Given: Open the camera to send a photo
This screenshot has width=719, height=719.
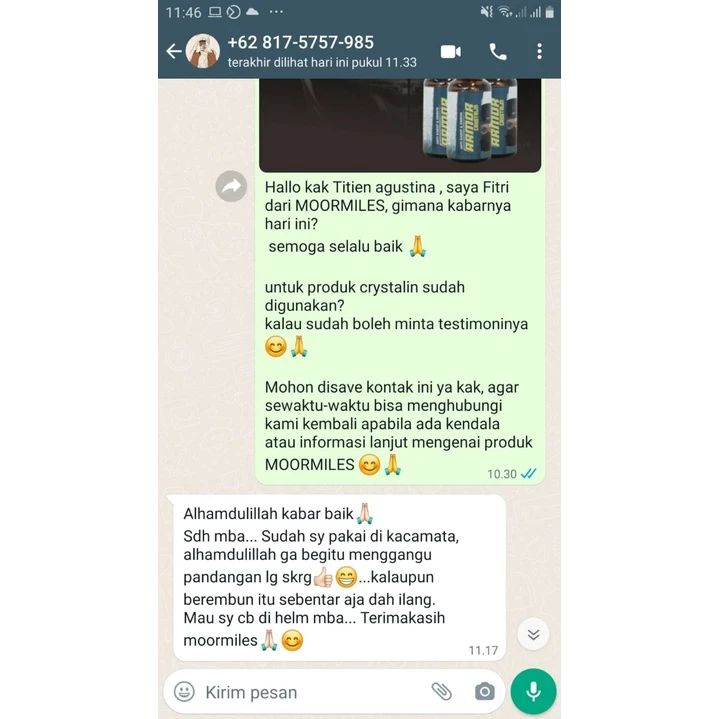Looking at the screenshot, I should point(484,691).
